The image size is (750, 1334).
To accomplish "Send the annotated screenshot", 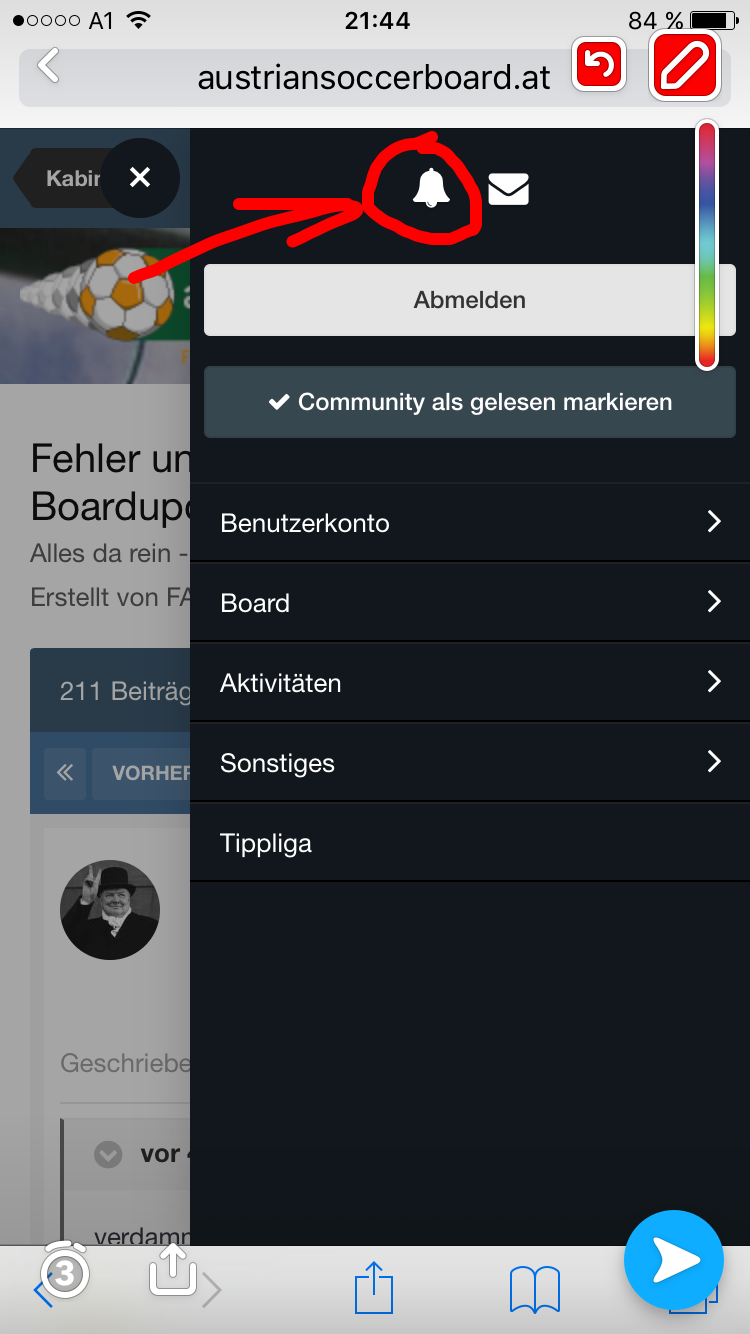I will (x=674, y=1260).
